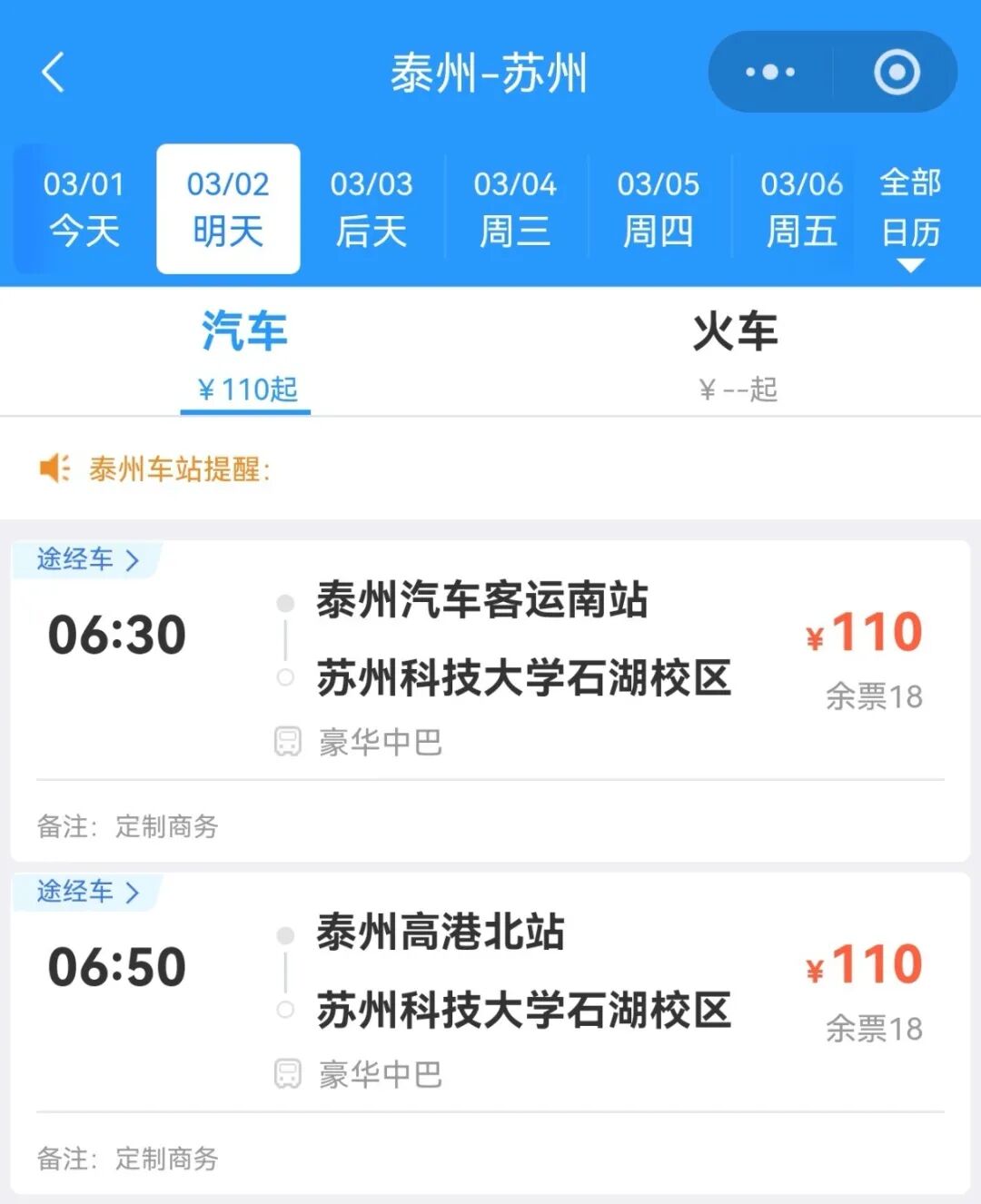Image resolution: width=981 pixels, height=1204 pixels.
Task: Open the 06:30 泰州汽车客运南站 bus trip
Action: (x=490, y=672)
